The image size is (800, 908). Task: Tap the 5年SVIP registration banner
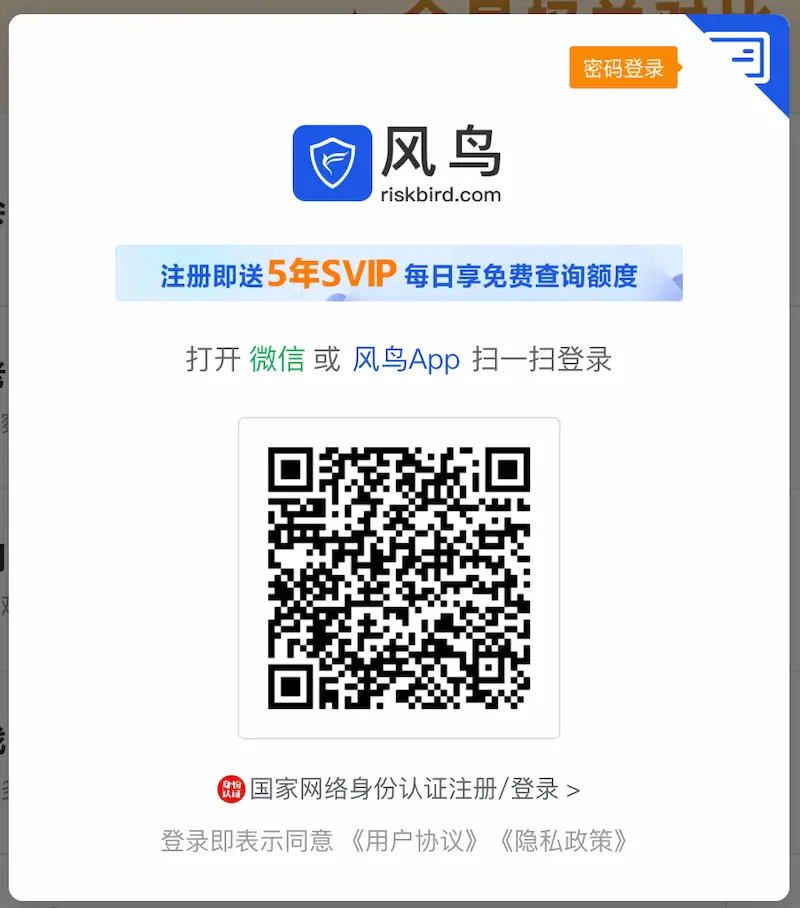(x=399, y=274)
